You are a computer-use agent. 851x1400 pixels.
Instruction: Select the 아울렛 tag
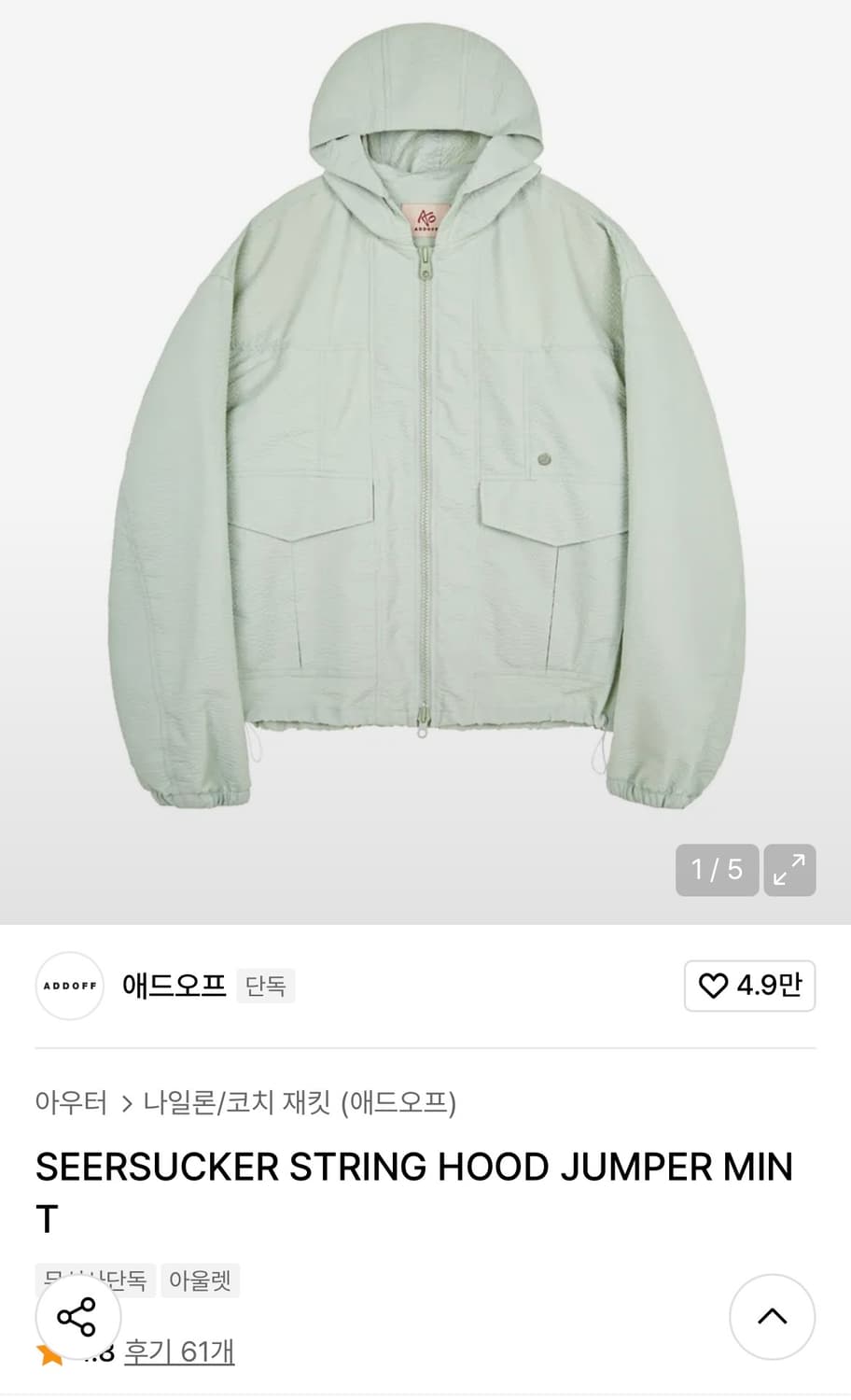point(201,1280)
